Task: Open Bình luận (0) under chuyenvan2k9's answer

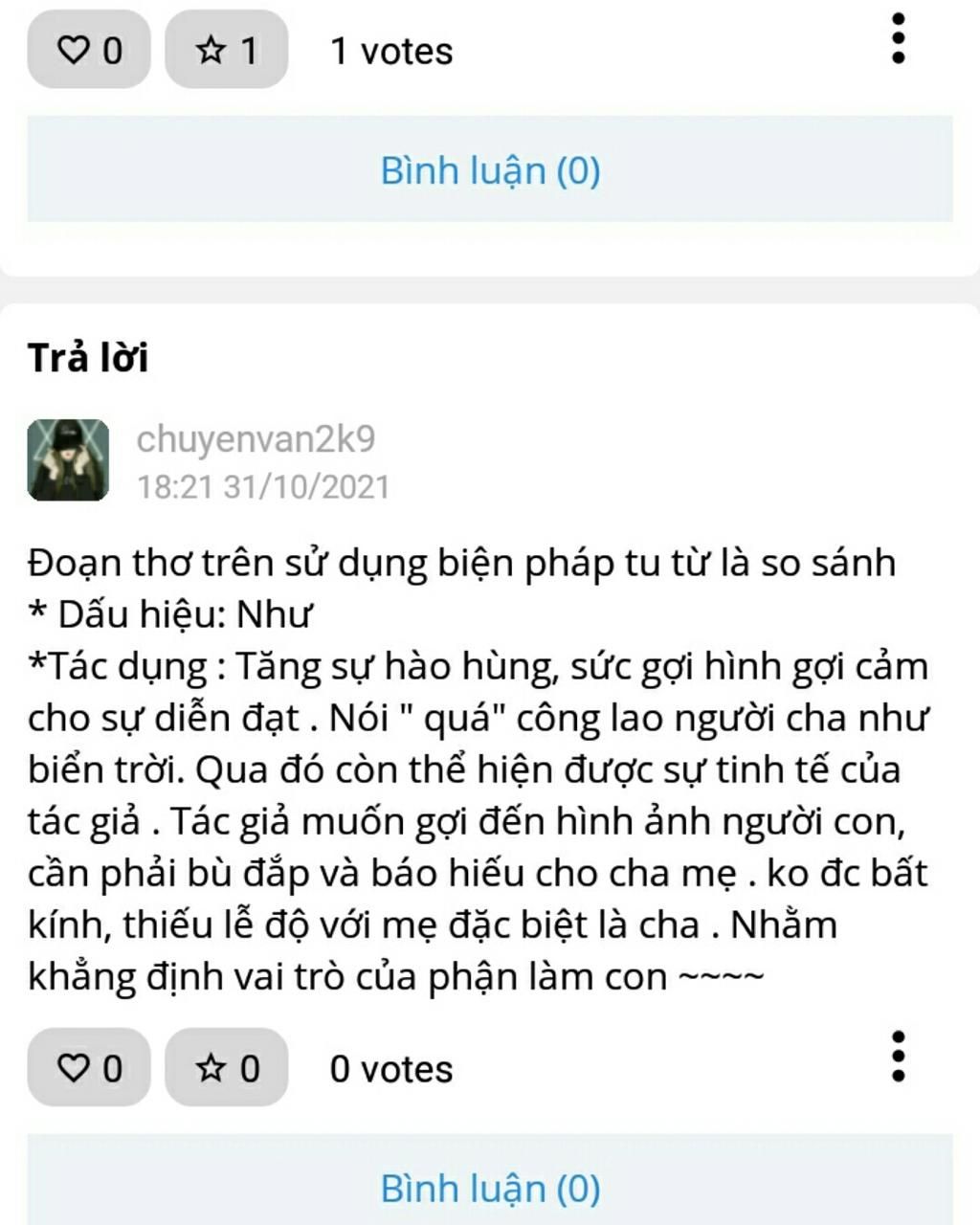Action: tap(490, 1188)
